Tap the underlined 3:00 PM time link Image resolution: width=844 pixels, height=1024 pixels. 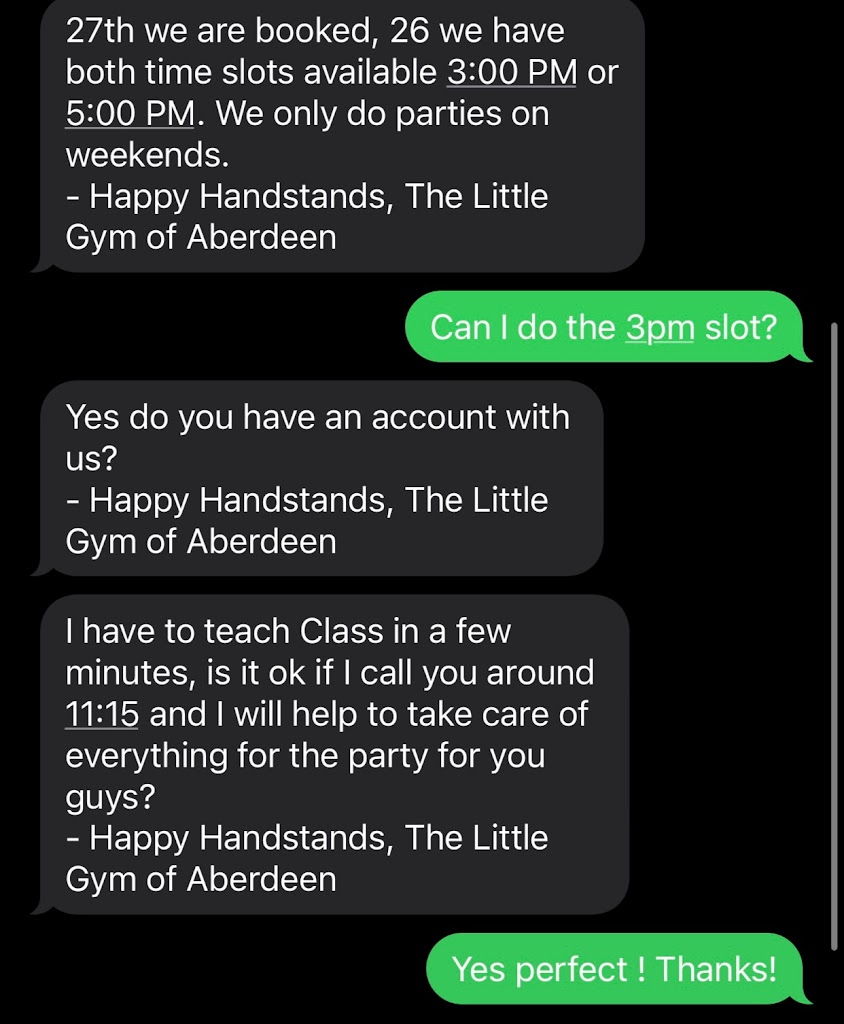click(x=511, y=73)
